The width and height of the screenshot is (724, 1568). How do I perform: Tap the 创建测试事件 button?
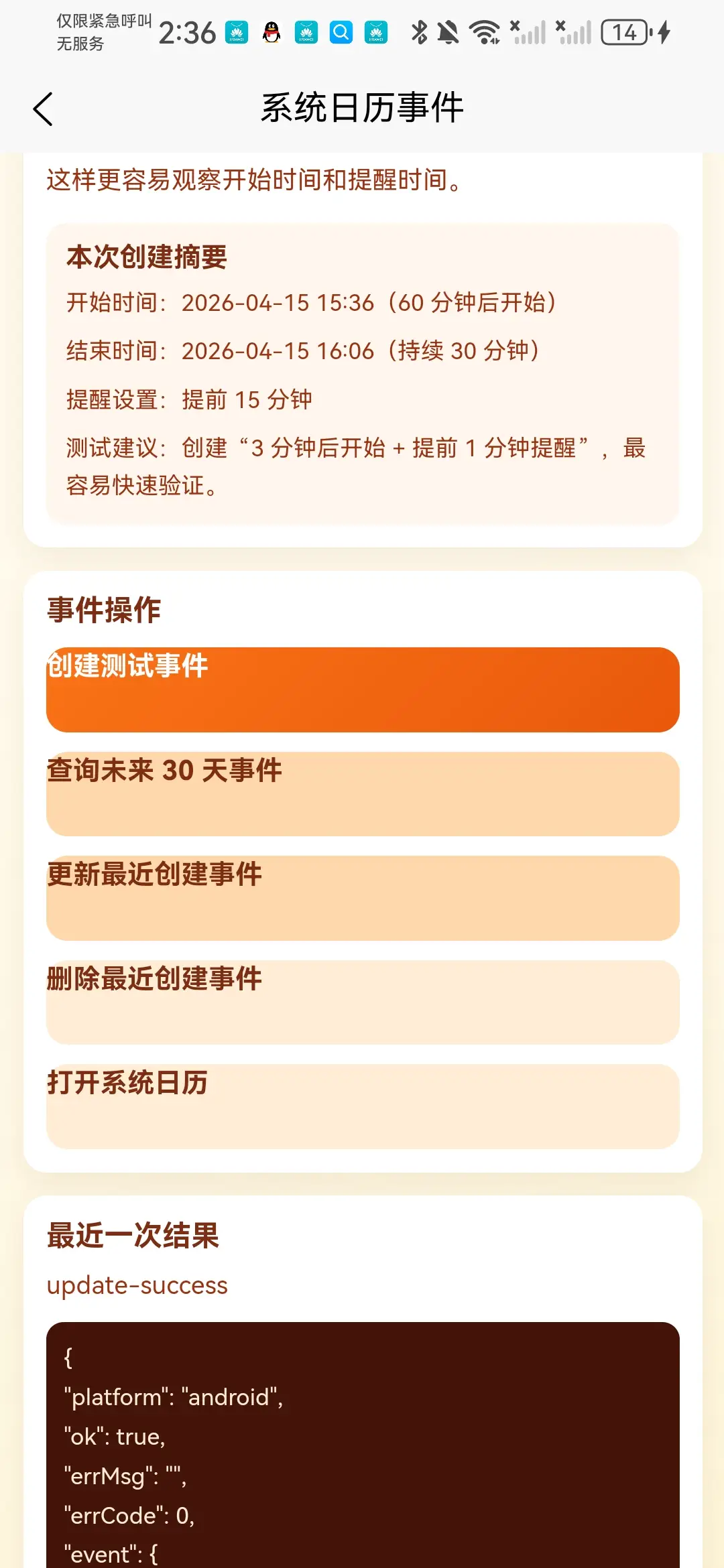(x=362, y=689)
